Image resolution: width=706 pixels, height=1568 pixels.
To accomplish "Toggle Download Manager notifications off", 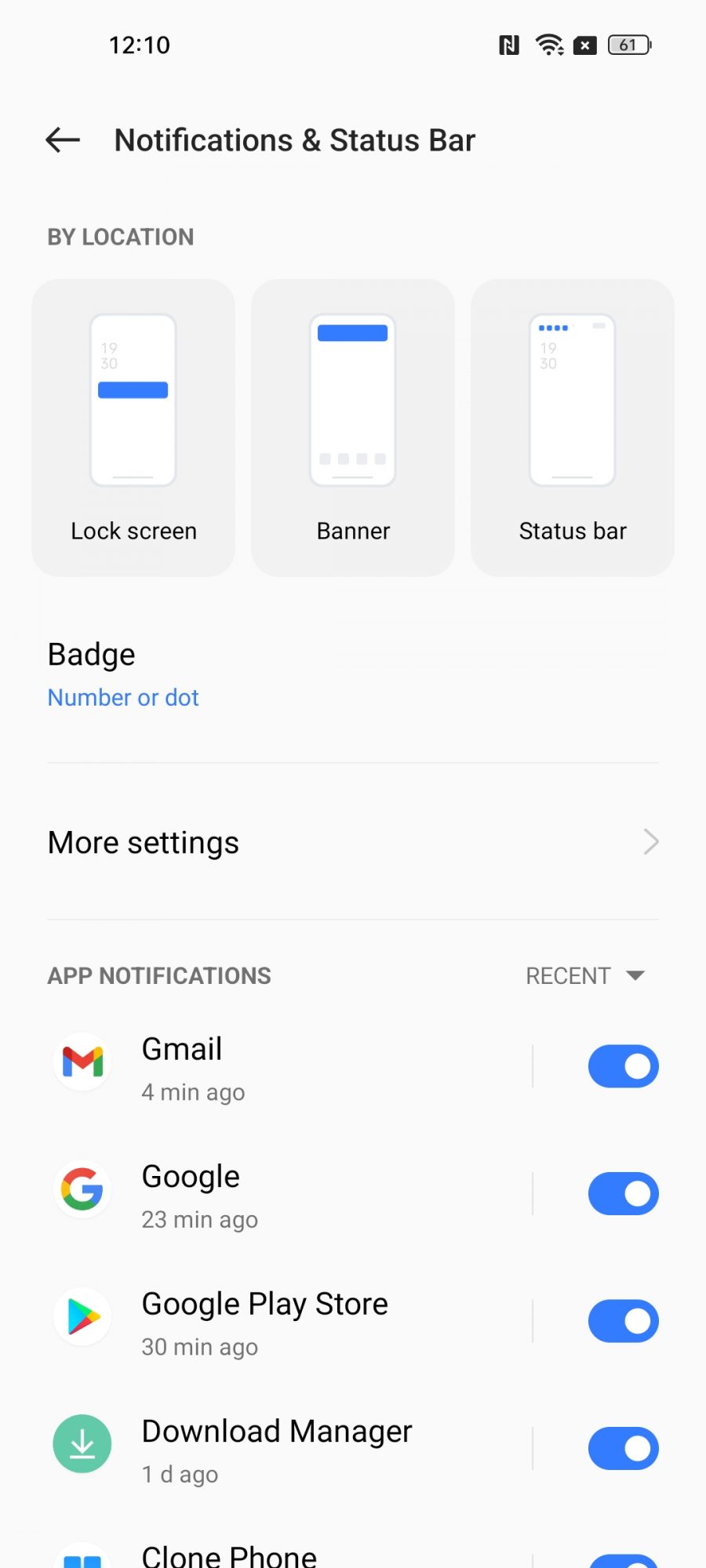I will 623,1449.
